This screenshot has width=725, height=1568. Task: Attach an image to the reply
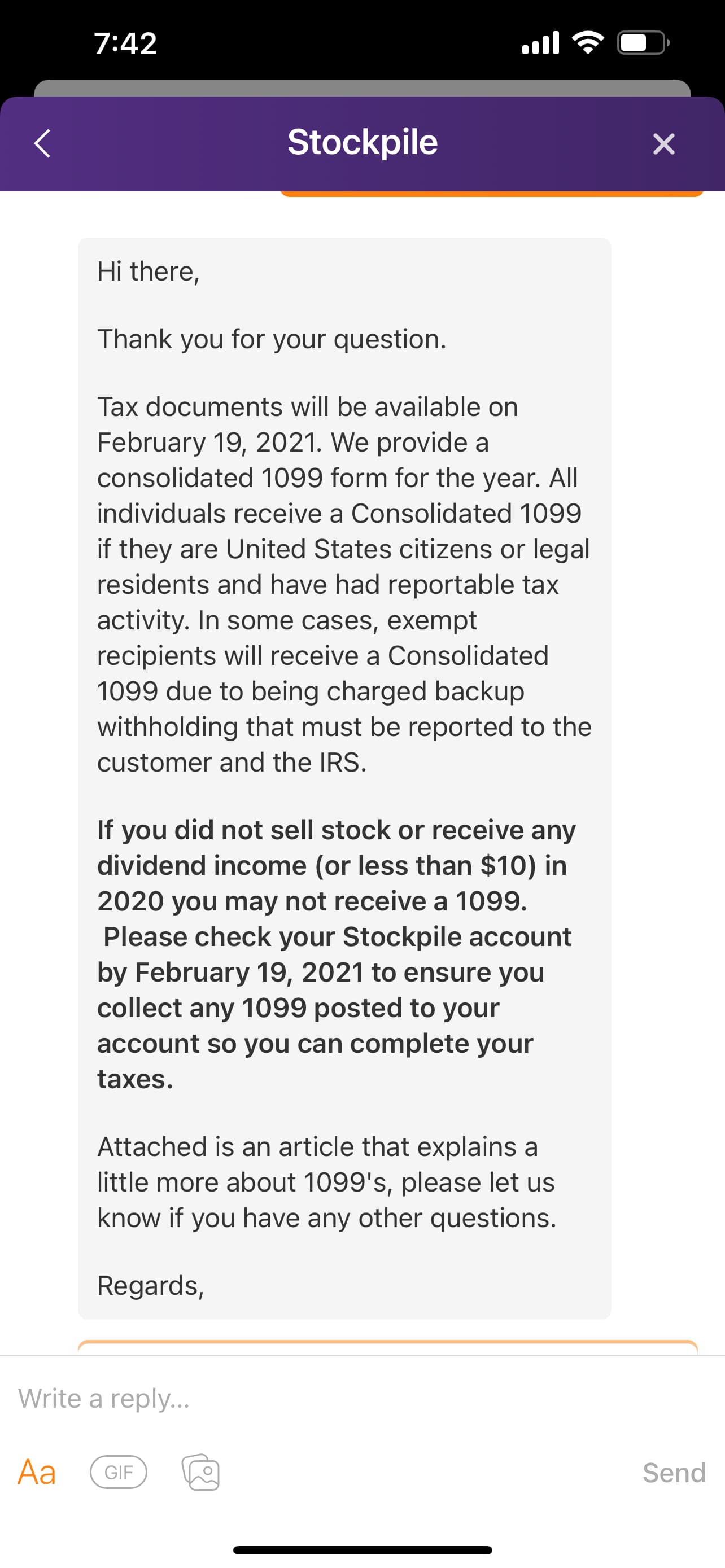click(201, 1473)
